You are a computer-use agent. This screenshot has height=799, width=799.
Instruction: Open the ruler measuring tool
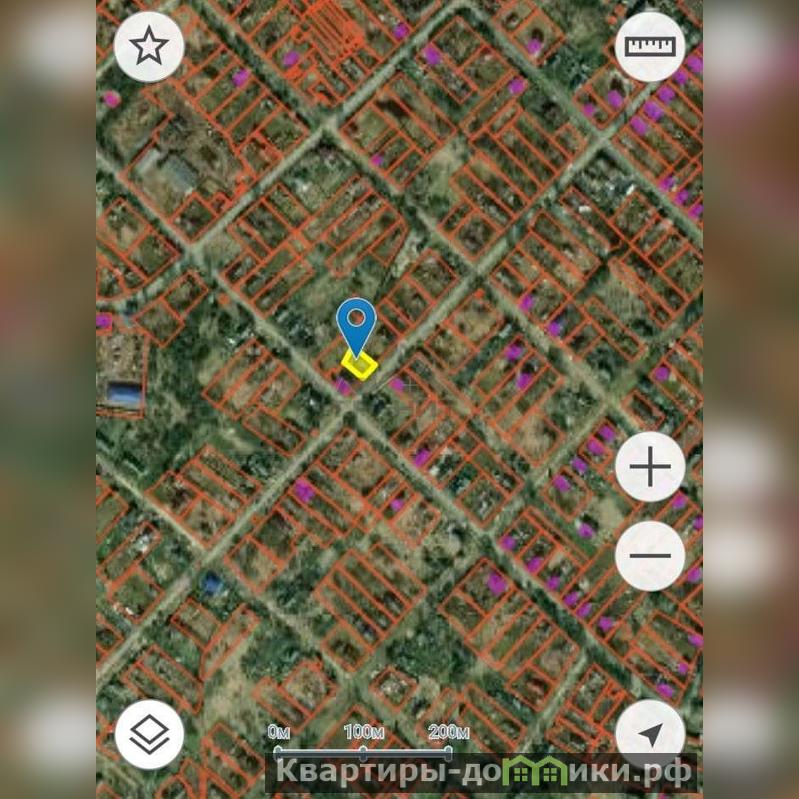click(x=650, y=46)
